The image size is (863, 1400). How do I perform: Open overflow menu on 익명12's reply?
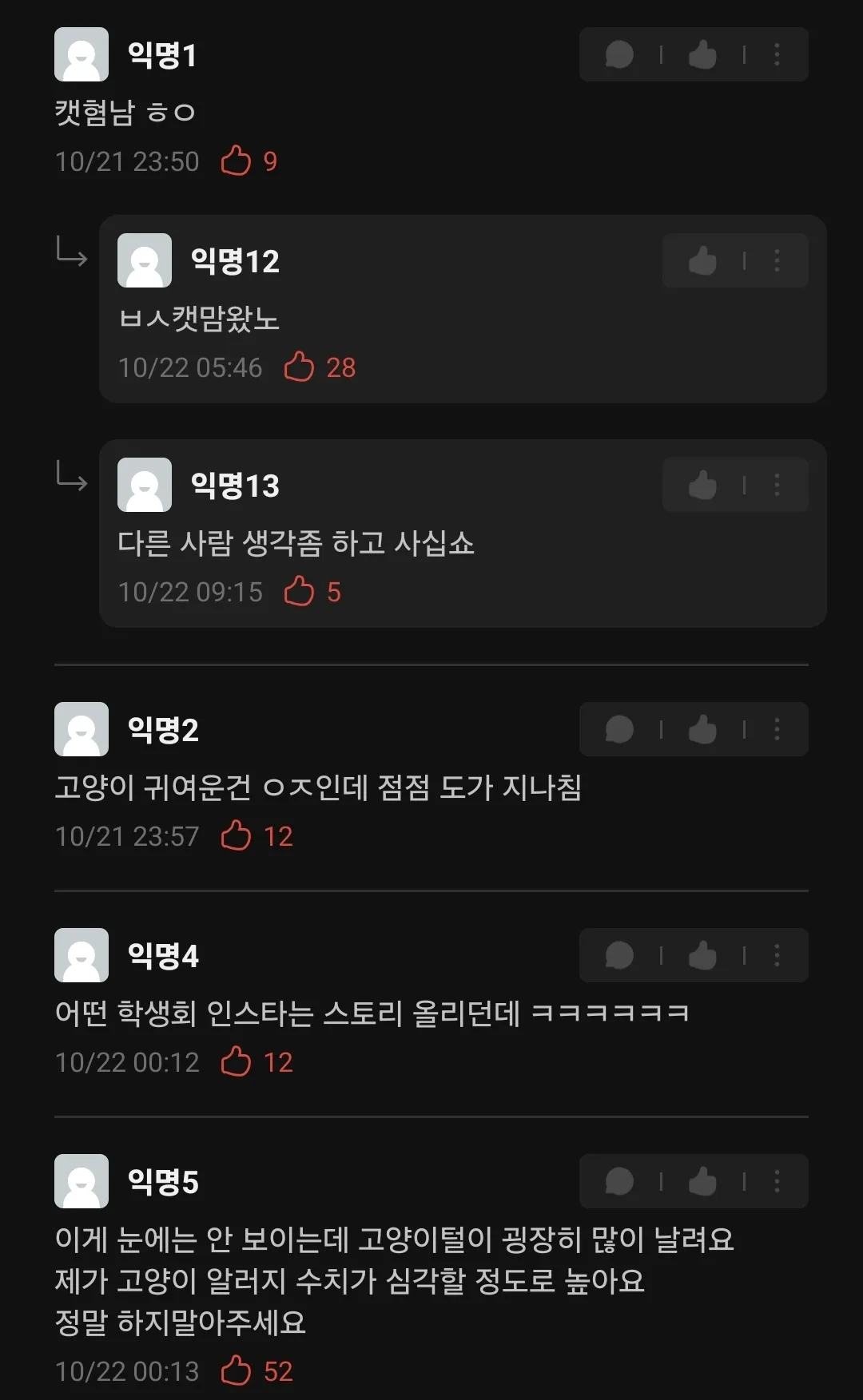click(777, 260)
